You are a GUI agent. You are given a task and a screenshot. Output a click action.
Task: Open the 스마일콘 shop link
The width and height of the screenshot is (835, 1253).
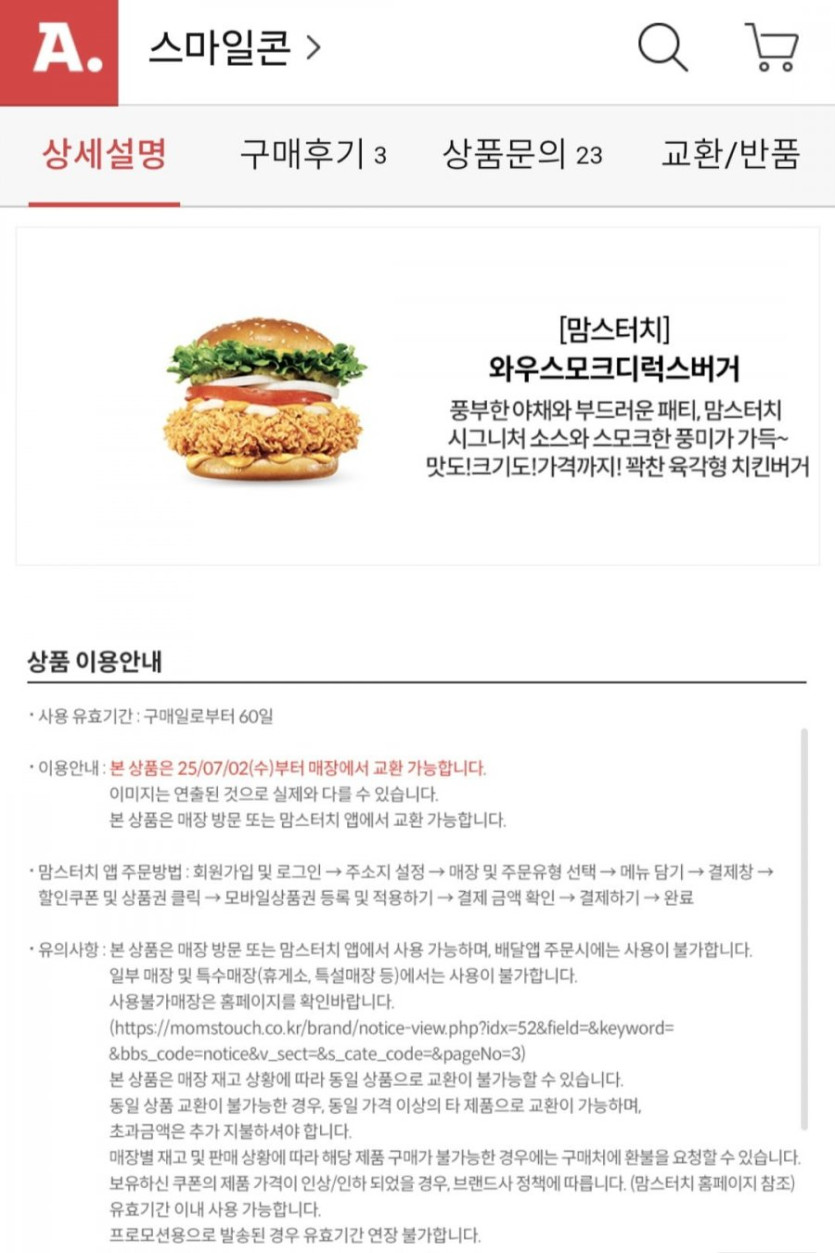pyautogui.click(x=235, y=47)
